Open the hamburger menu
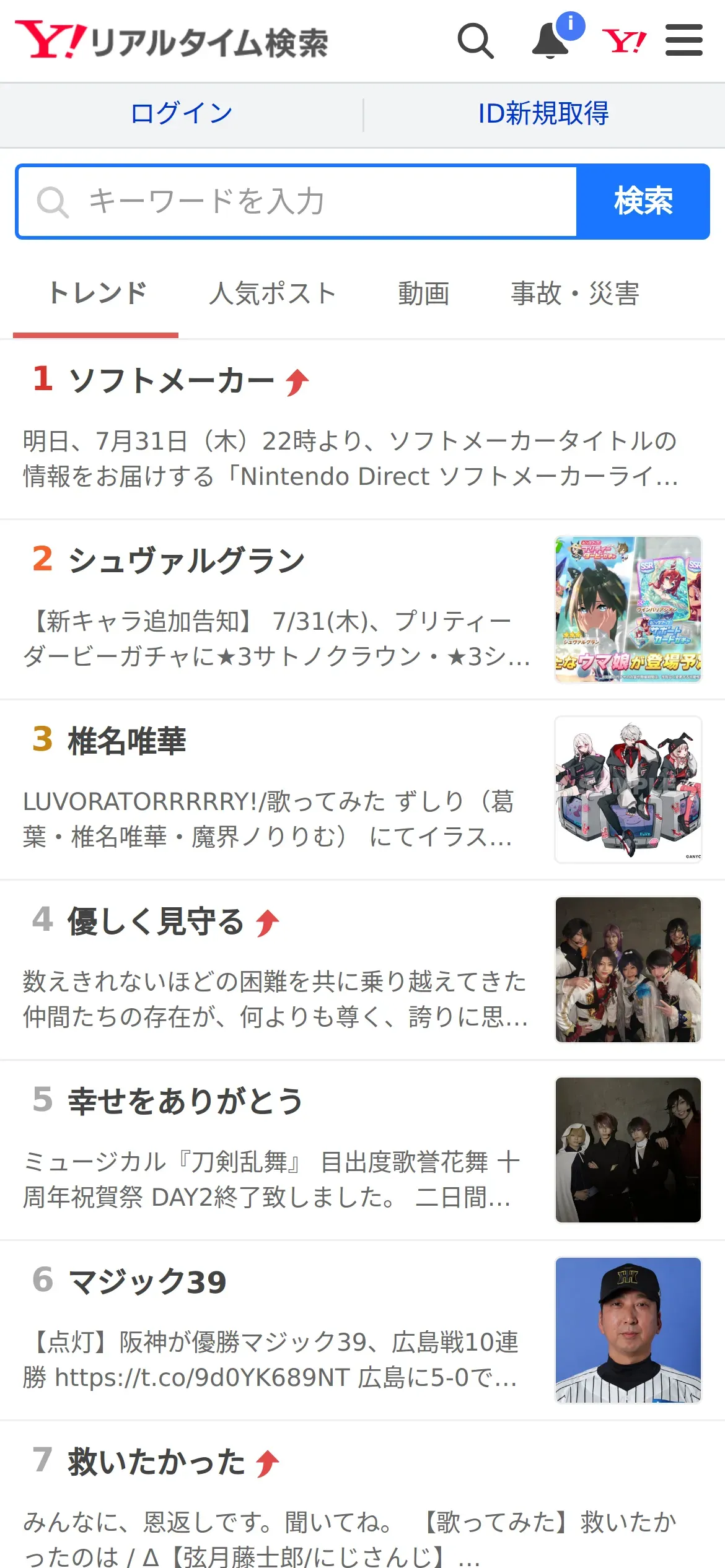 [x=684, y=40]
